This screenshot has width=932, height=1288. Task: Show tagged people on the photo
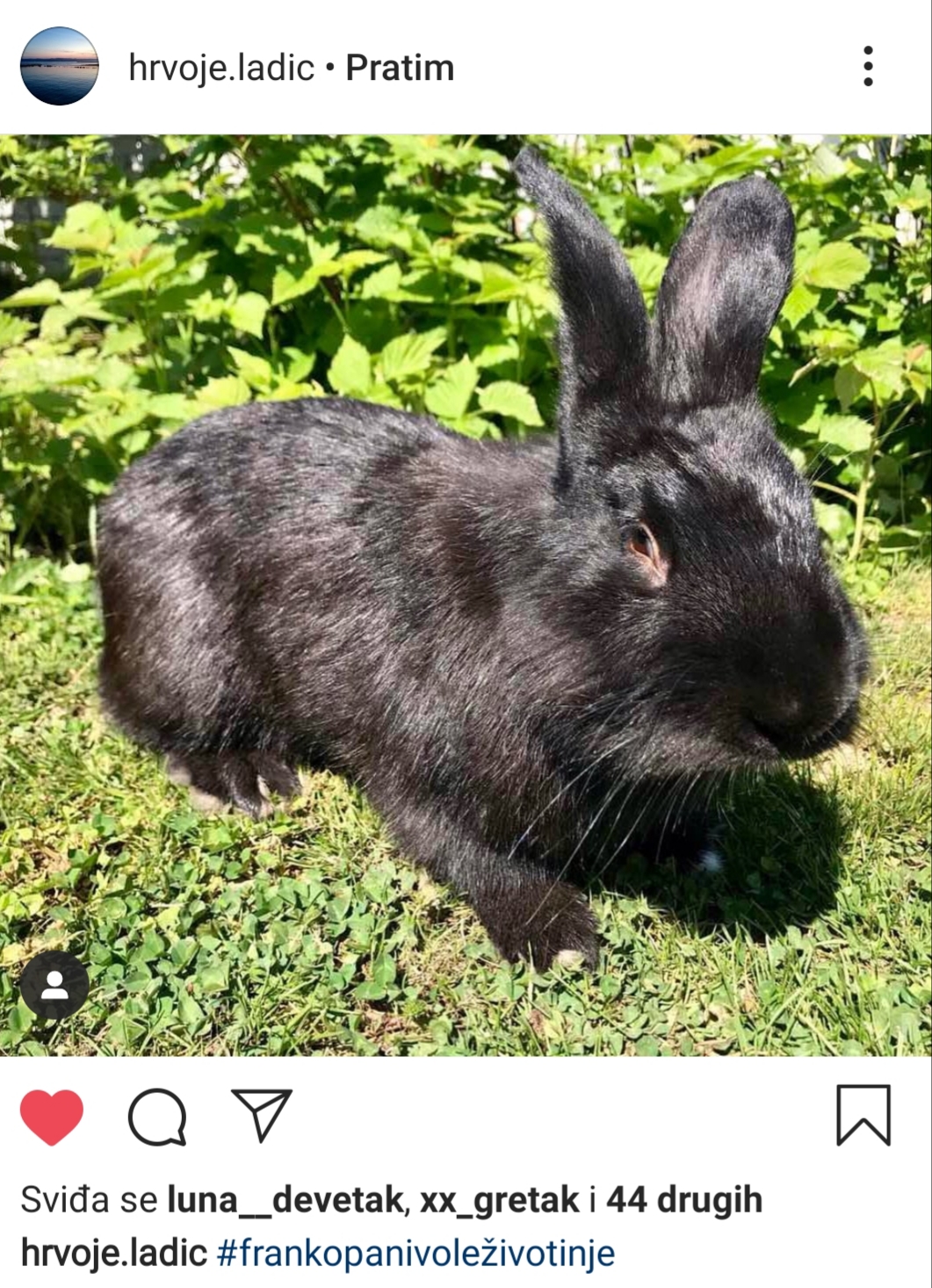(x=54, y=985)
